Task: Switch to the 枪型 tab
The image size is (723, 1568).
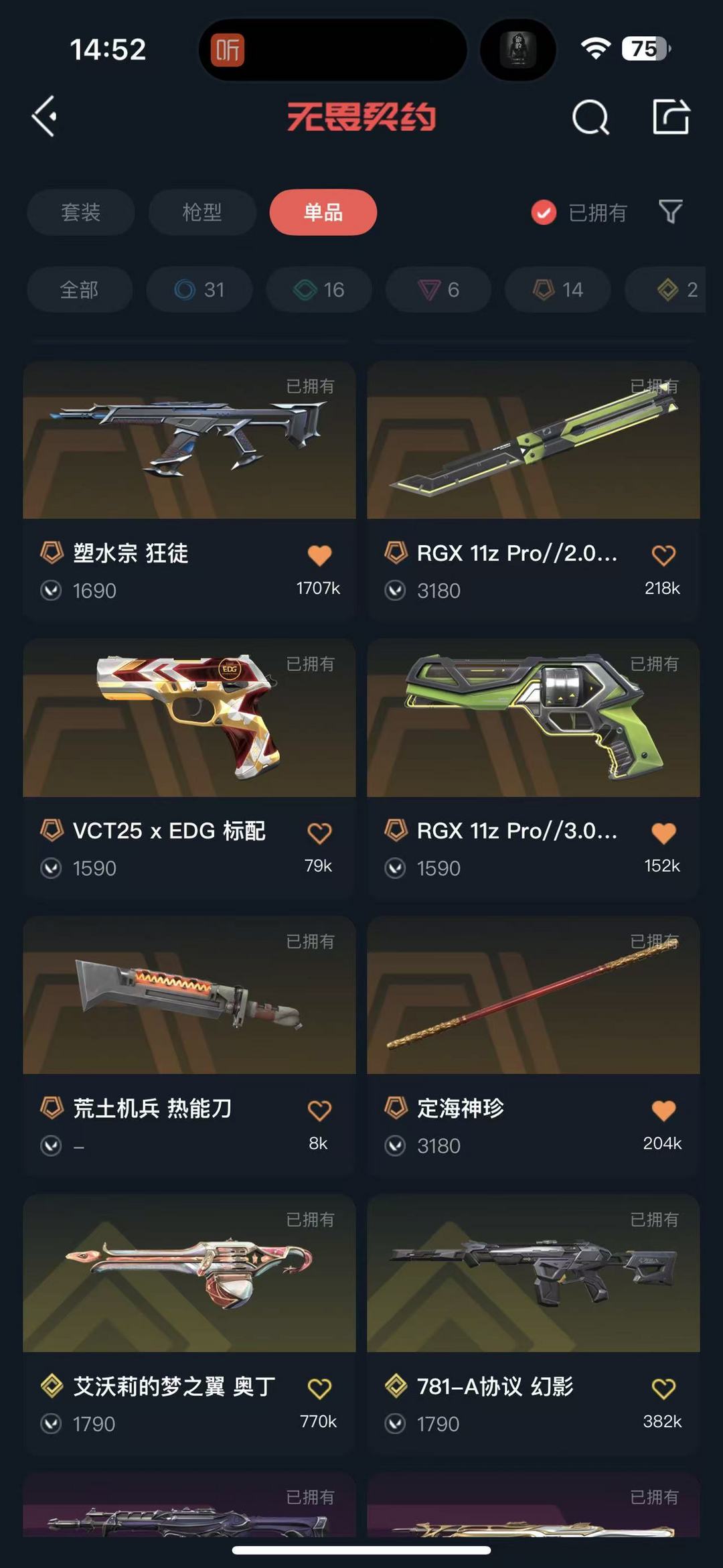Action: pyautogui.click(x=202, y=212)
